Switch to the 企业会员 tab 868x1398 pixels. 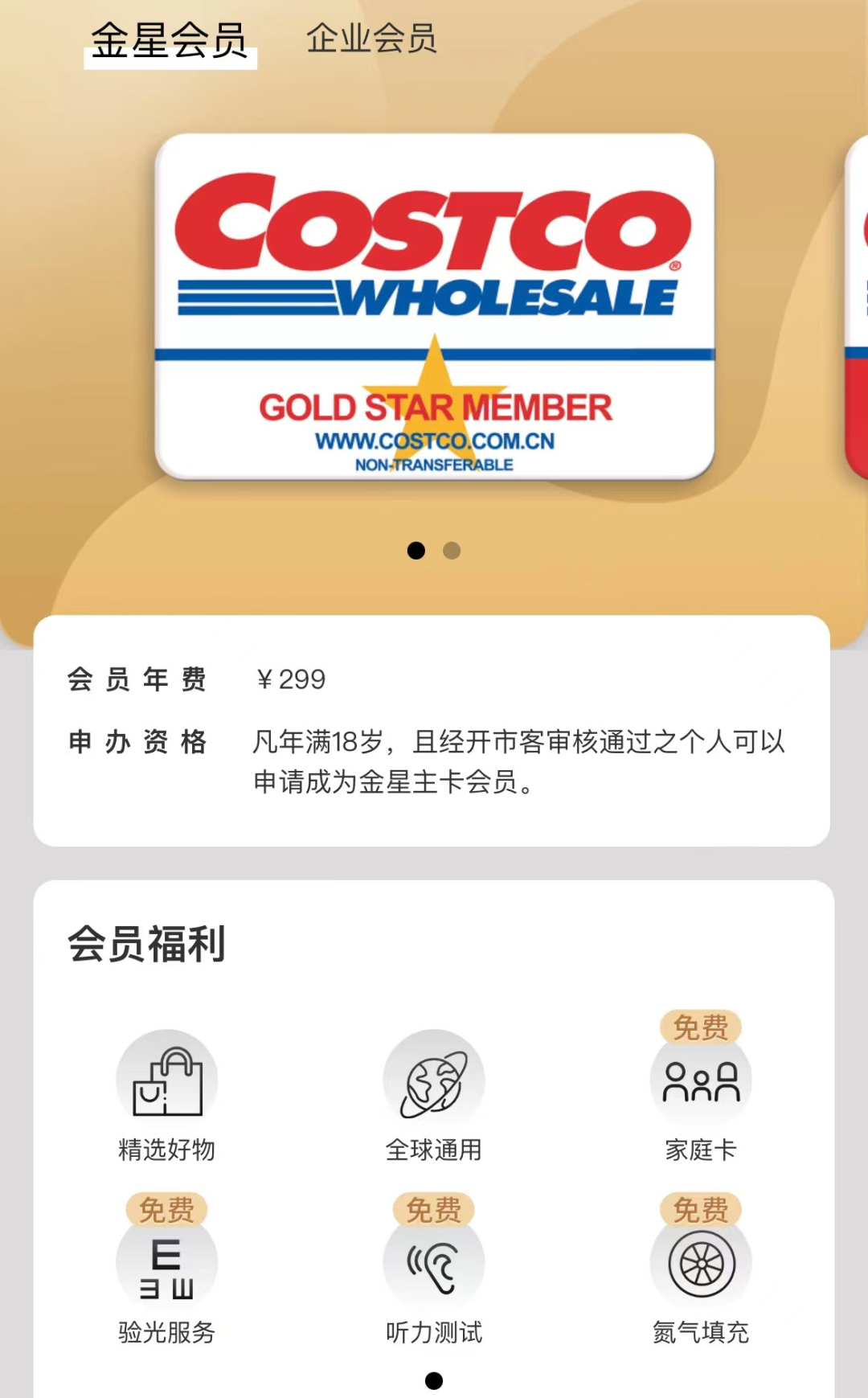(x=371, y=39)
